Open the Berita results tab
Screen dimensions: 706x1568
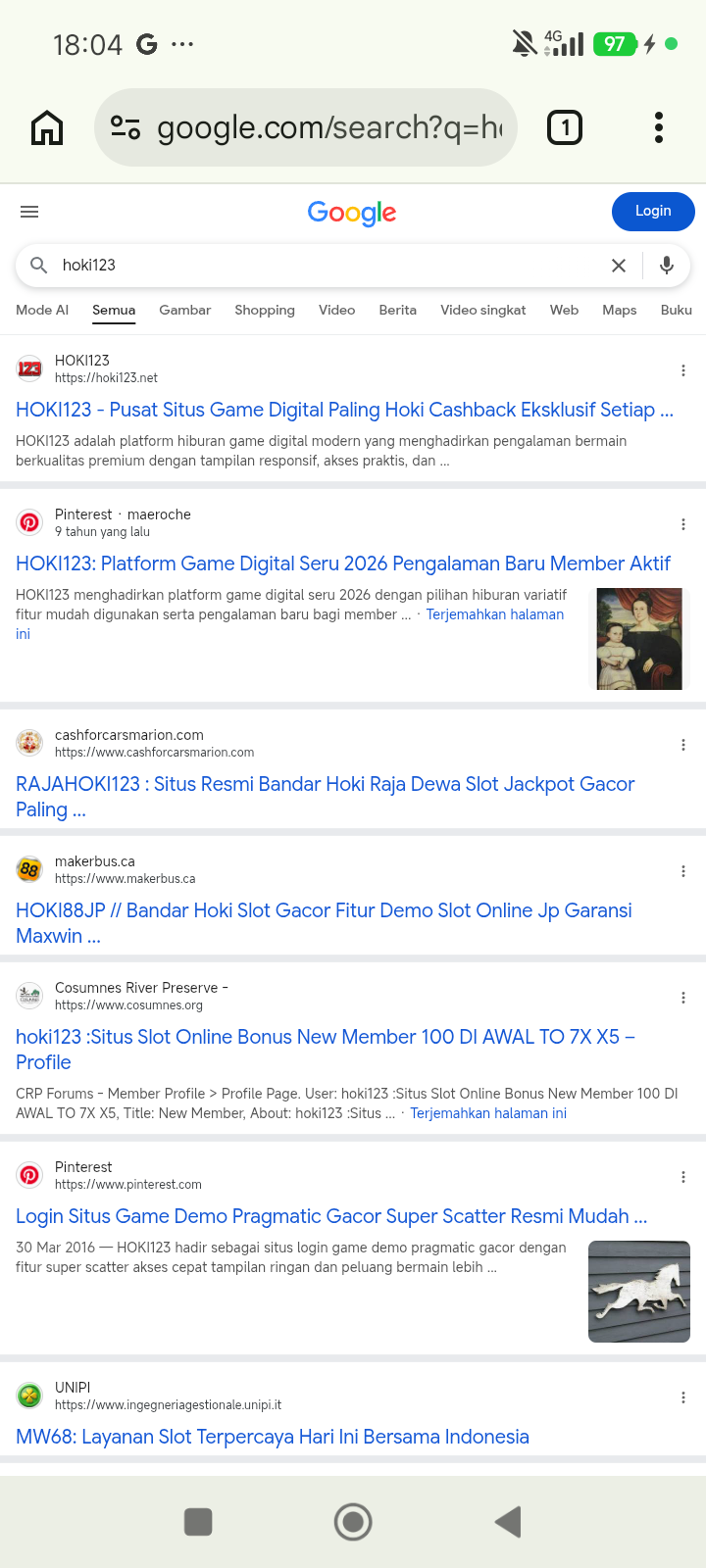398,310
